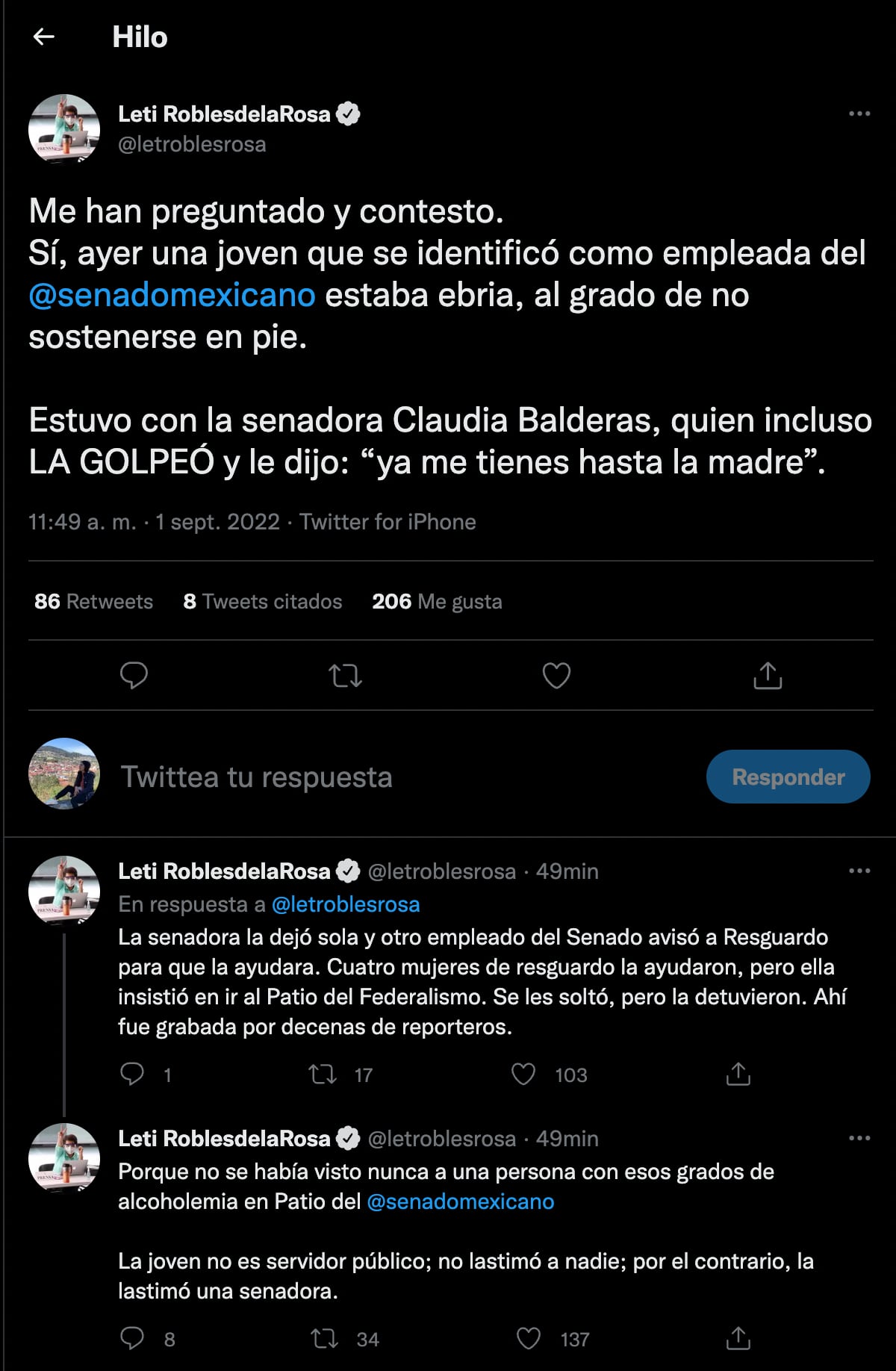This screenshot has height=1371, width=896.
Task: Click the 8 Tweets citados count
Action: click(x=263, y=601)
